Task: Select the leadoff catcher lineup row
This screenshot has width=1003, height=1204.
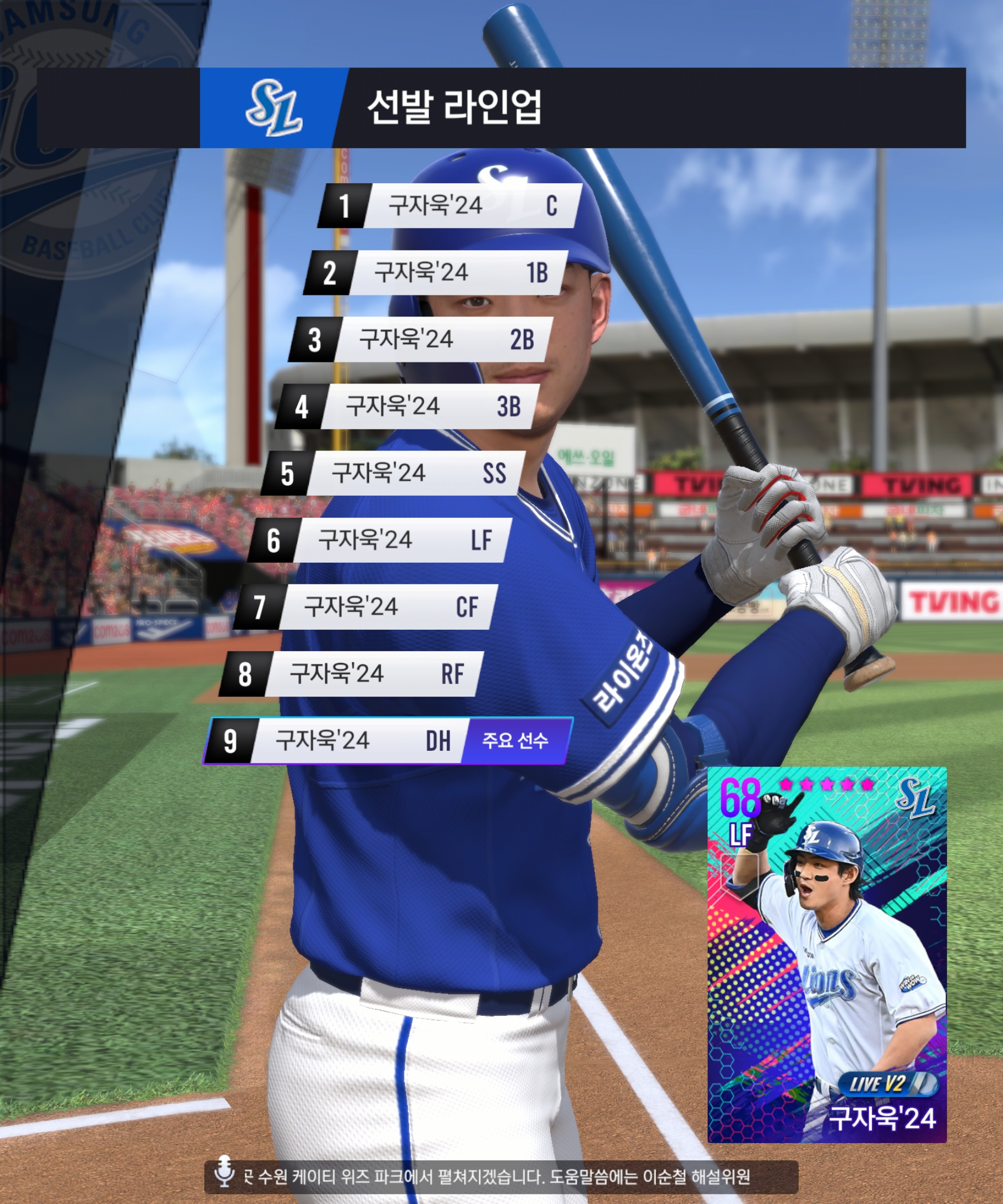Action: pyautogui.click(x=453, y=206)
